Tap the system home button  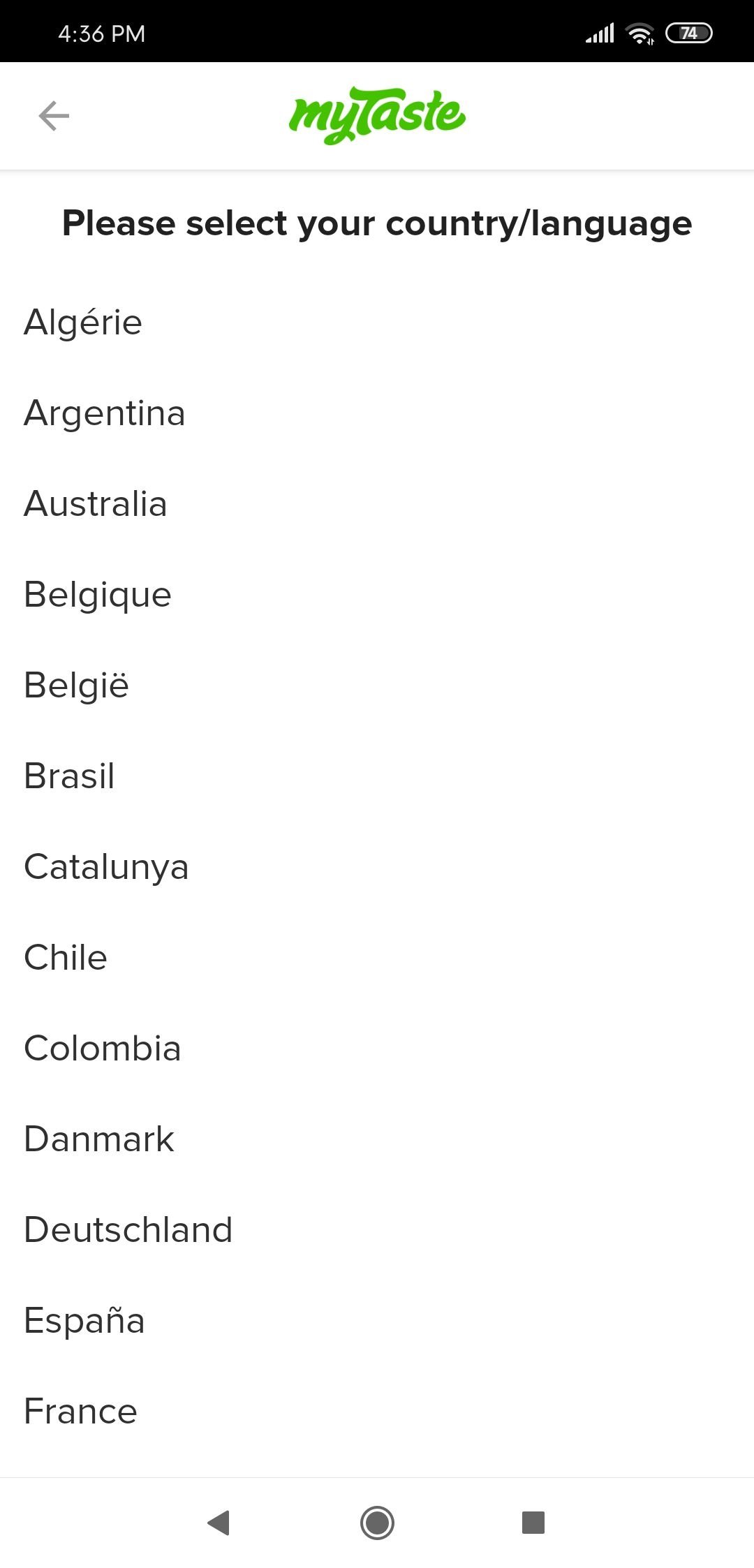tap(377, 1523)
